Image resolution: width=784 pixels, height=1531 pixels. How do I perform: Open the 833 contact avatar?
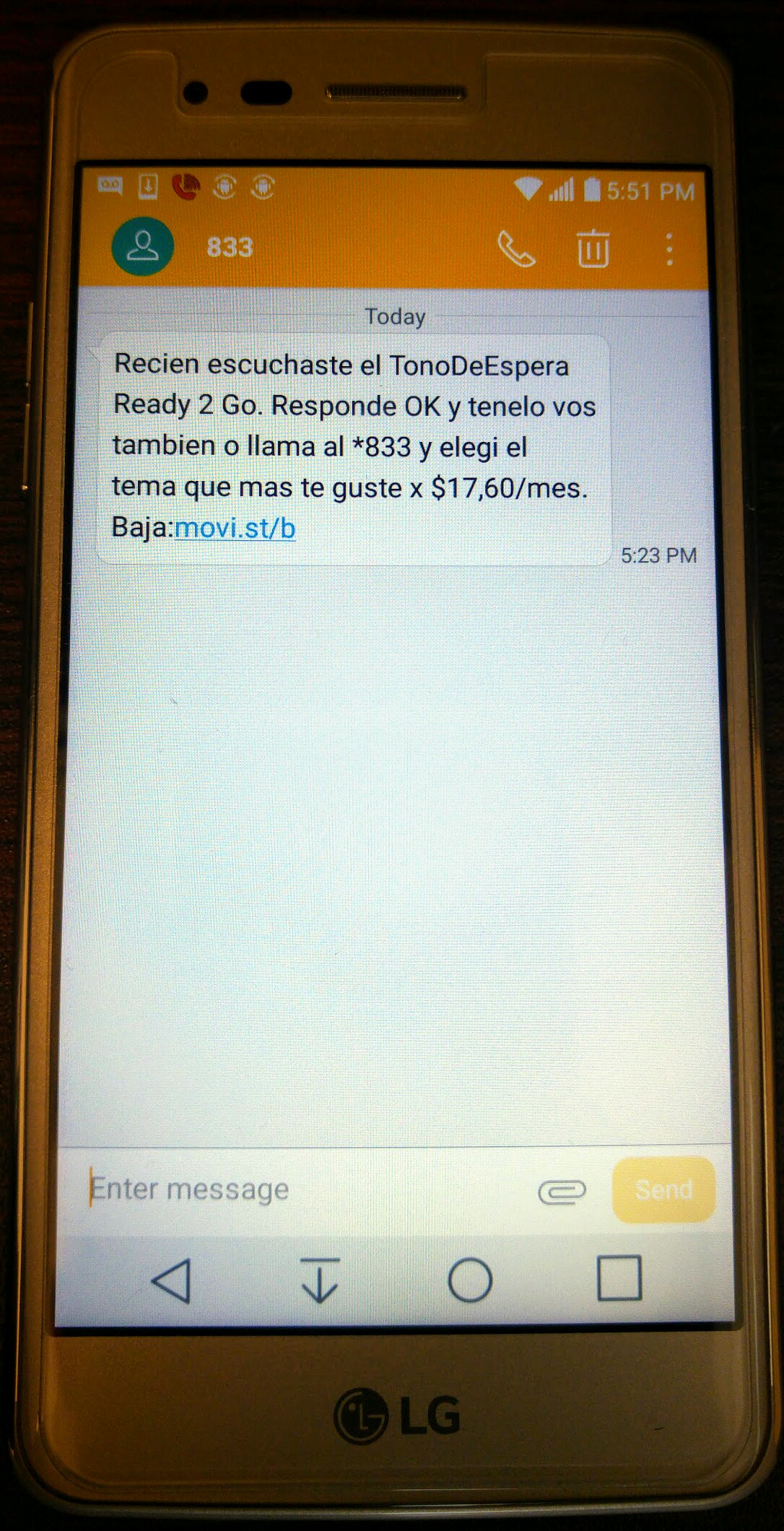pyautogui.click(x=143, y=247)
